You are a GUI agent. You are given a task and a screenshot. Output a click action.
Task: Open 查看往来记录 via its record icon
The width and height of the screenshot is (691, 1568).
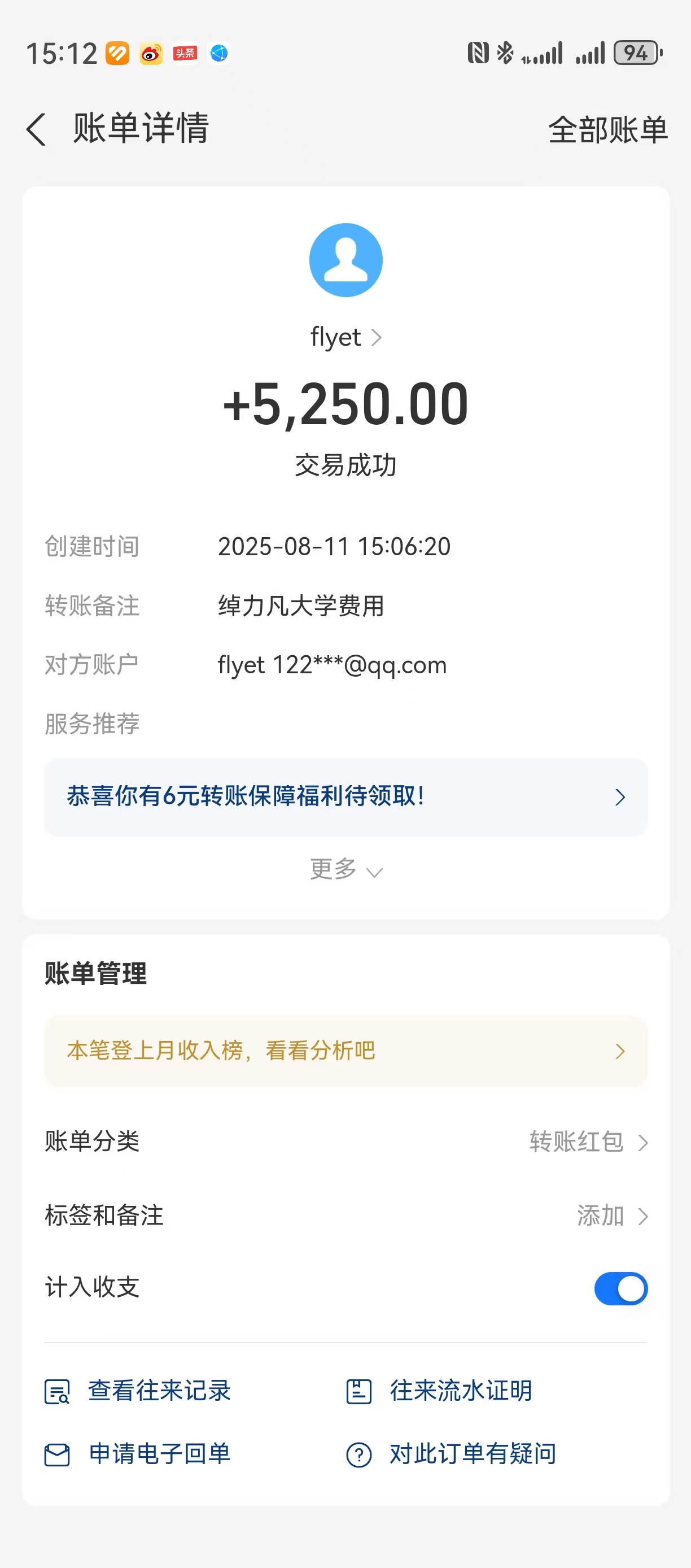click(56, 1390)
